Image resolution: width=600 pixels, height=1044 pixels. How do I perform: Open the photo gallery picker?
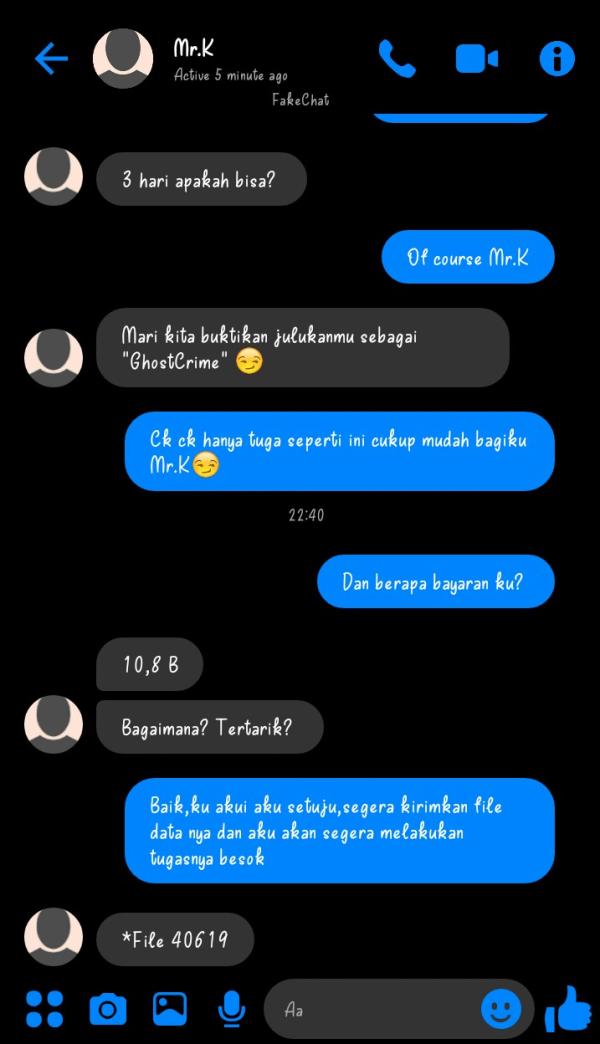point(170,1009)
